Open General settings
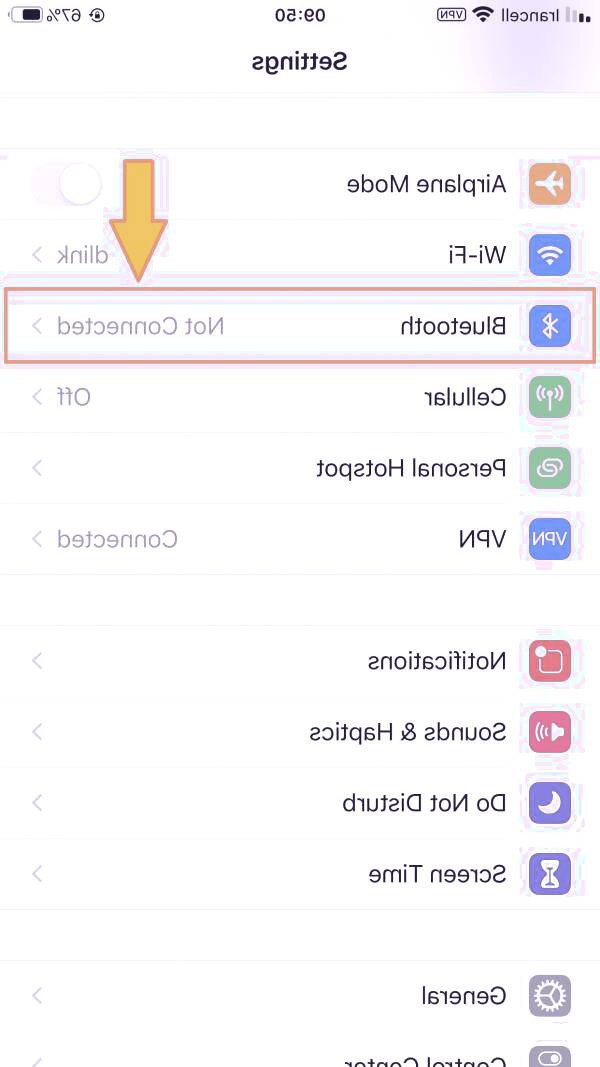The image size is (600, 1067). click(300, 996)
